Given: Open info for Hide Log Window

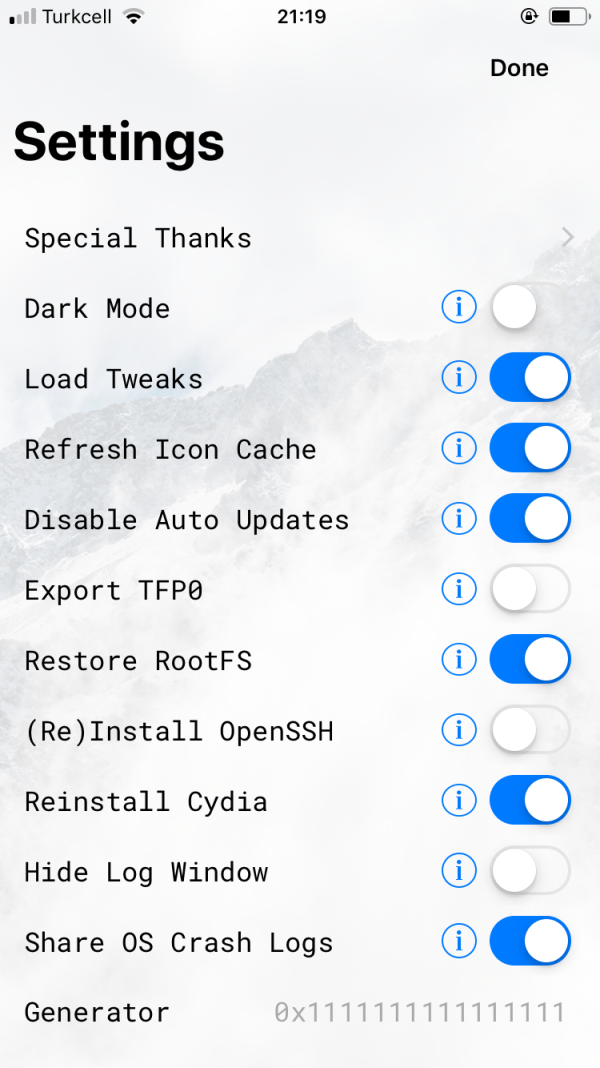Looking at the screenshot, I should [x=459, y=872].
